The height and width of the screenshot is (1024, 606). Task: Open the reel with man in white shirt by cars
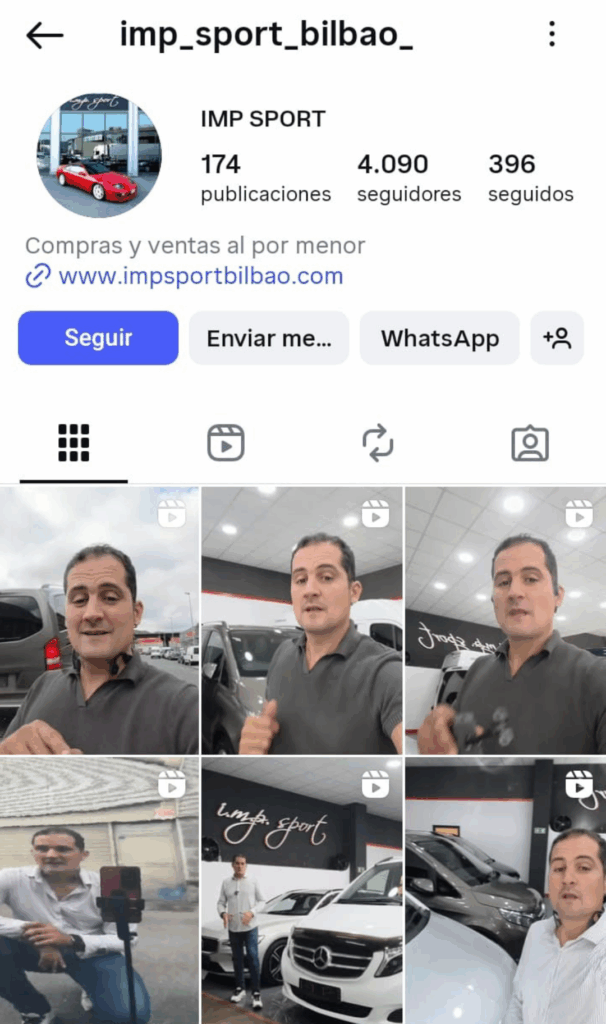click(x=505, y=890)
